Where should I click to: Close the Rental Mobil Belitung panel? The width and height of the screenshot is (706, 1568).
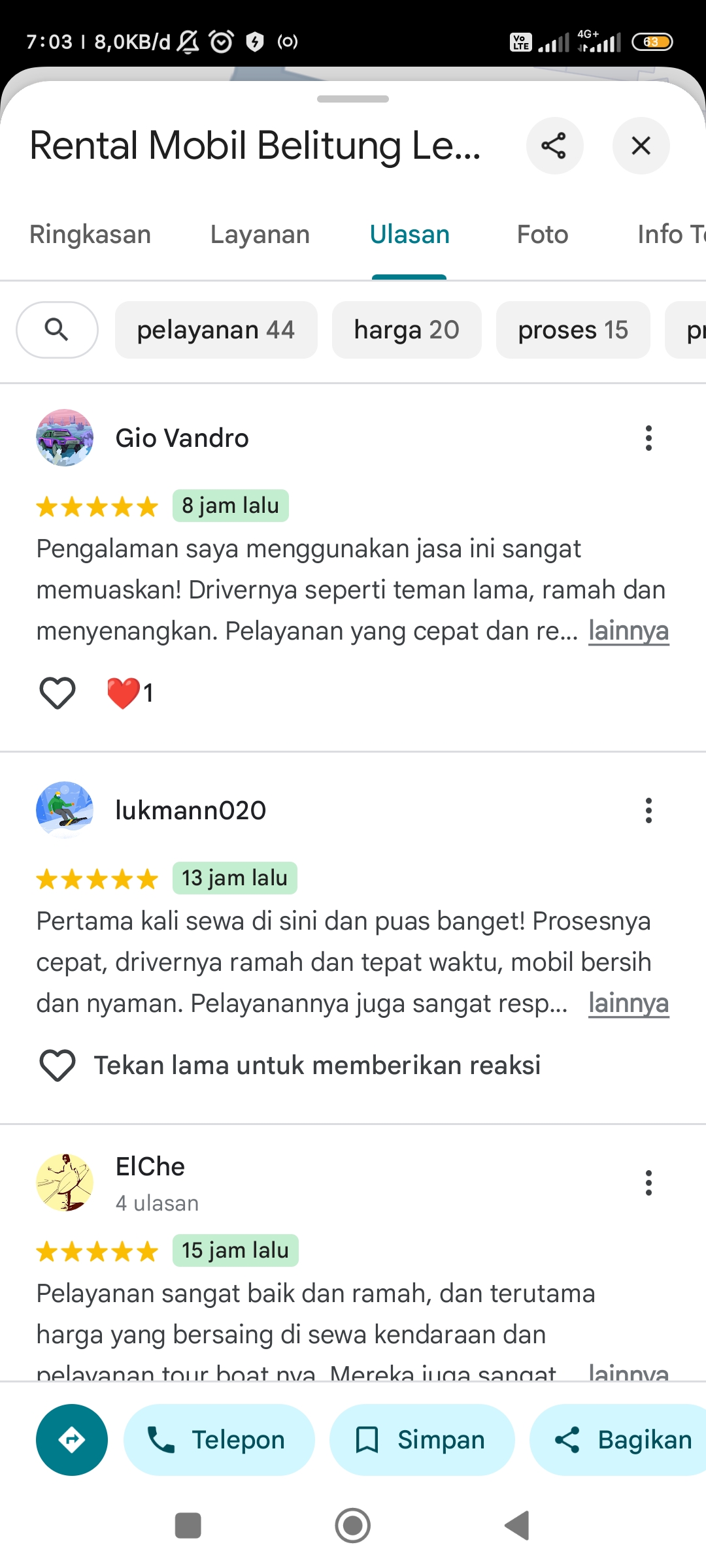click(641, 146)
